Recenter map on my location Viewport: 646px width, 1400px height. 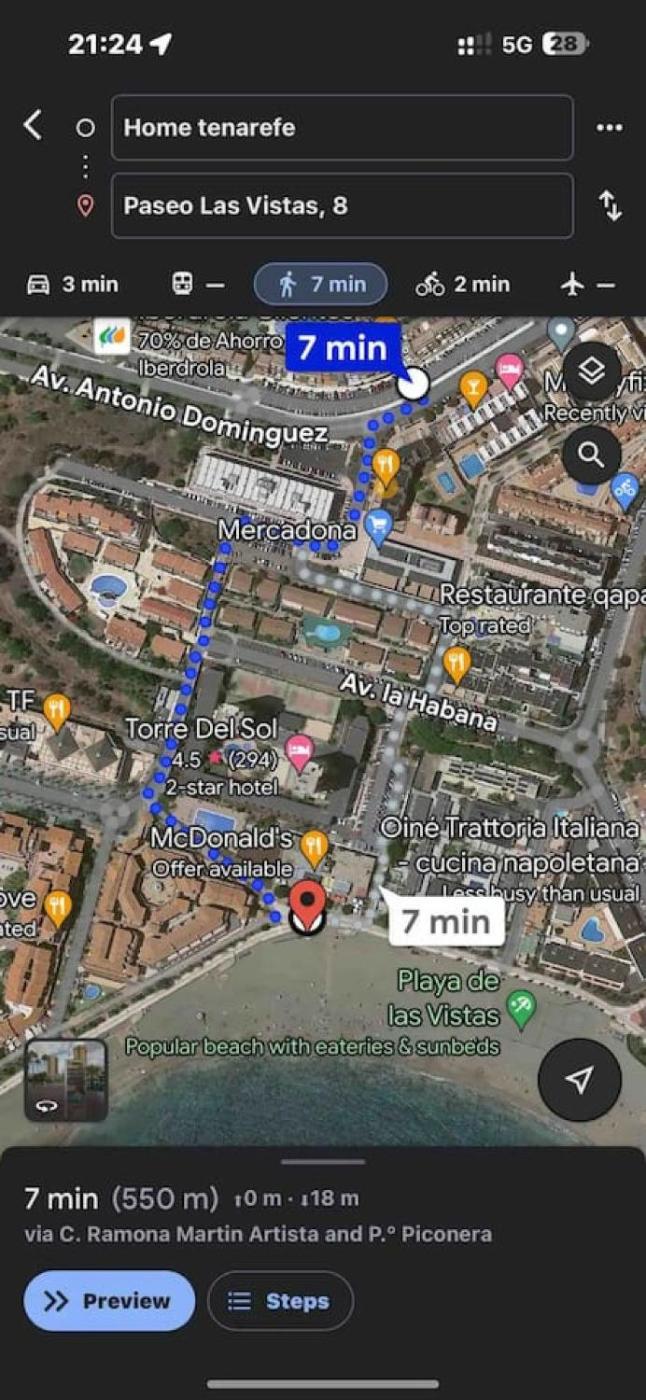579,1079
